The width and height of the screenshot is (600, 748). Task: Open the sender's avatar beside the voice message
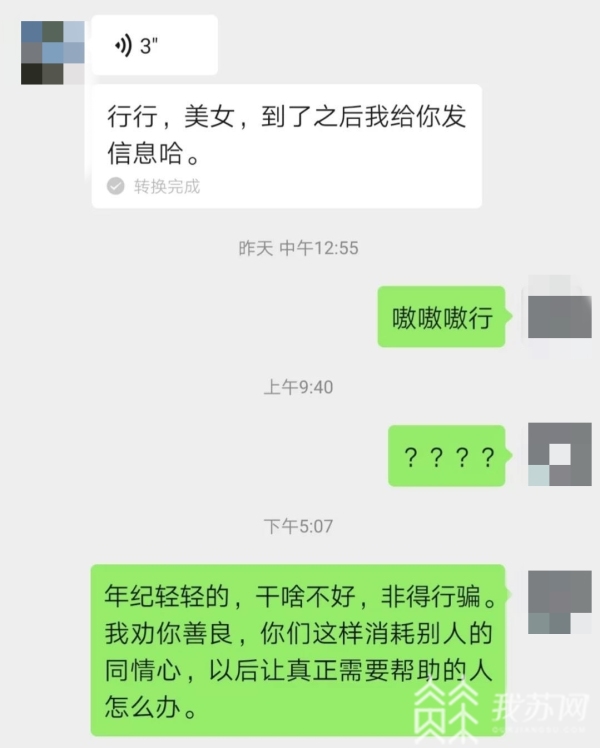pyautogui.click(x=52, y=53)
